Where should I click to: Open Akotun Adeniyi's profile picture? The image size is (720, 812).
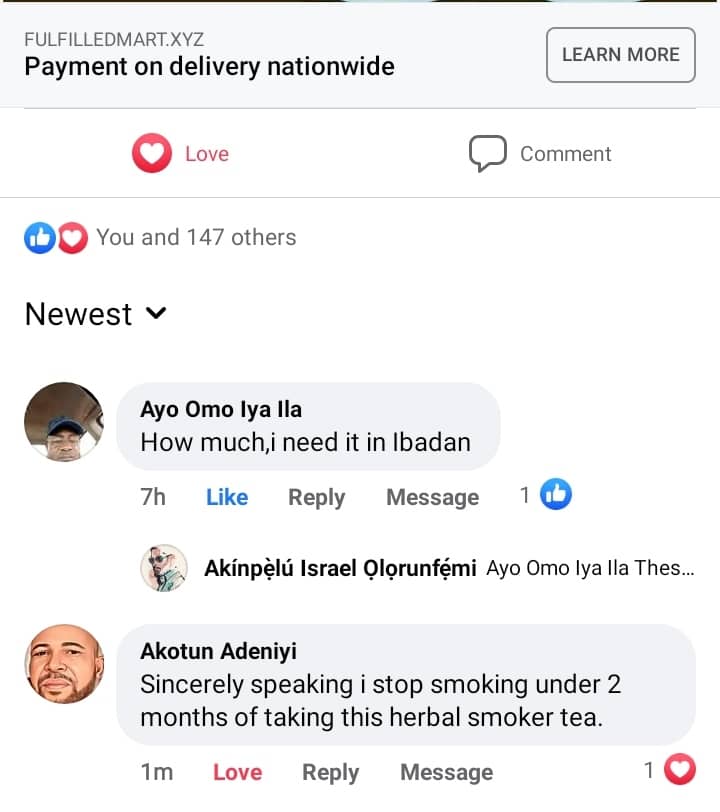pyautogui.click(x=64, y=664)
